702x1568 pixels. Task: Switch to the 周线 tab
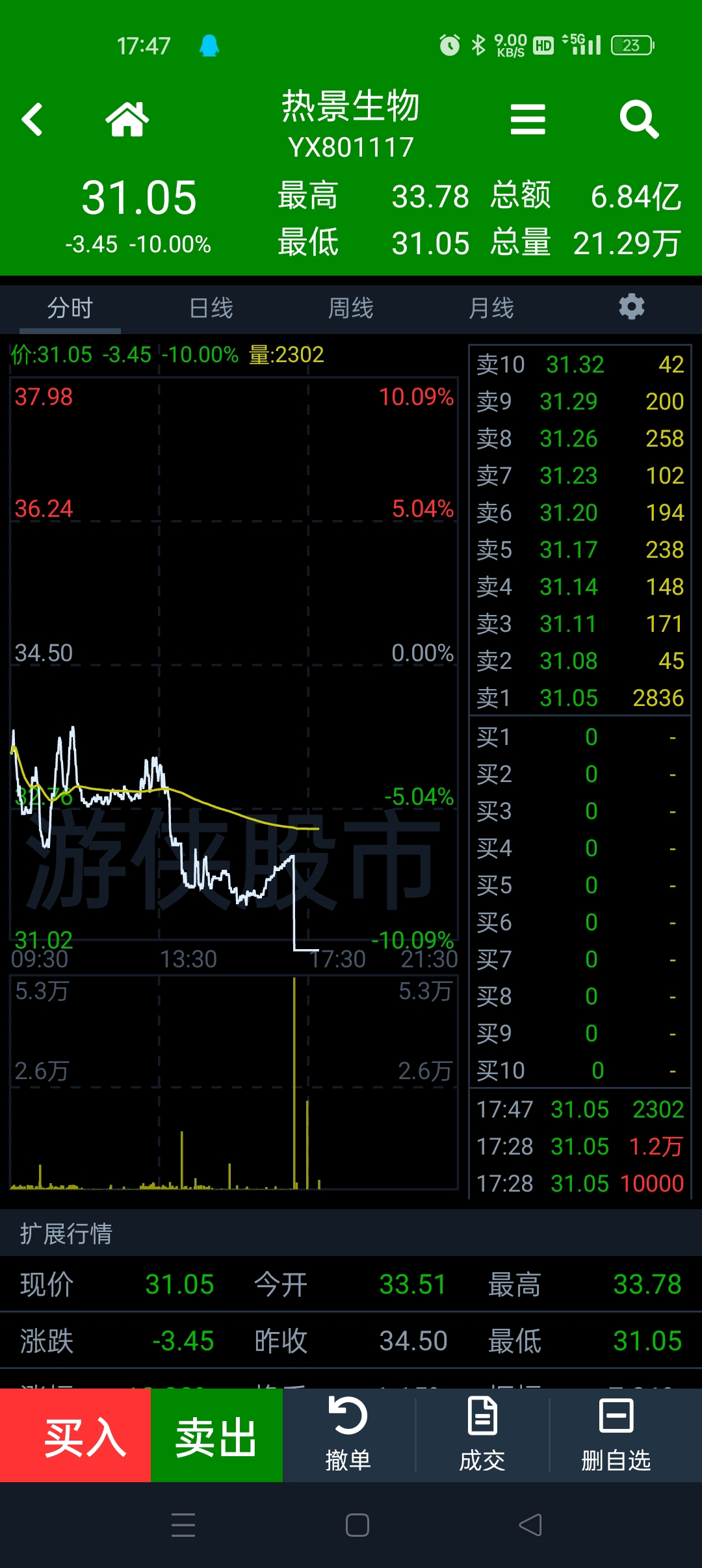click(351, 307)
